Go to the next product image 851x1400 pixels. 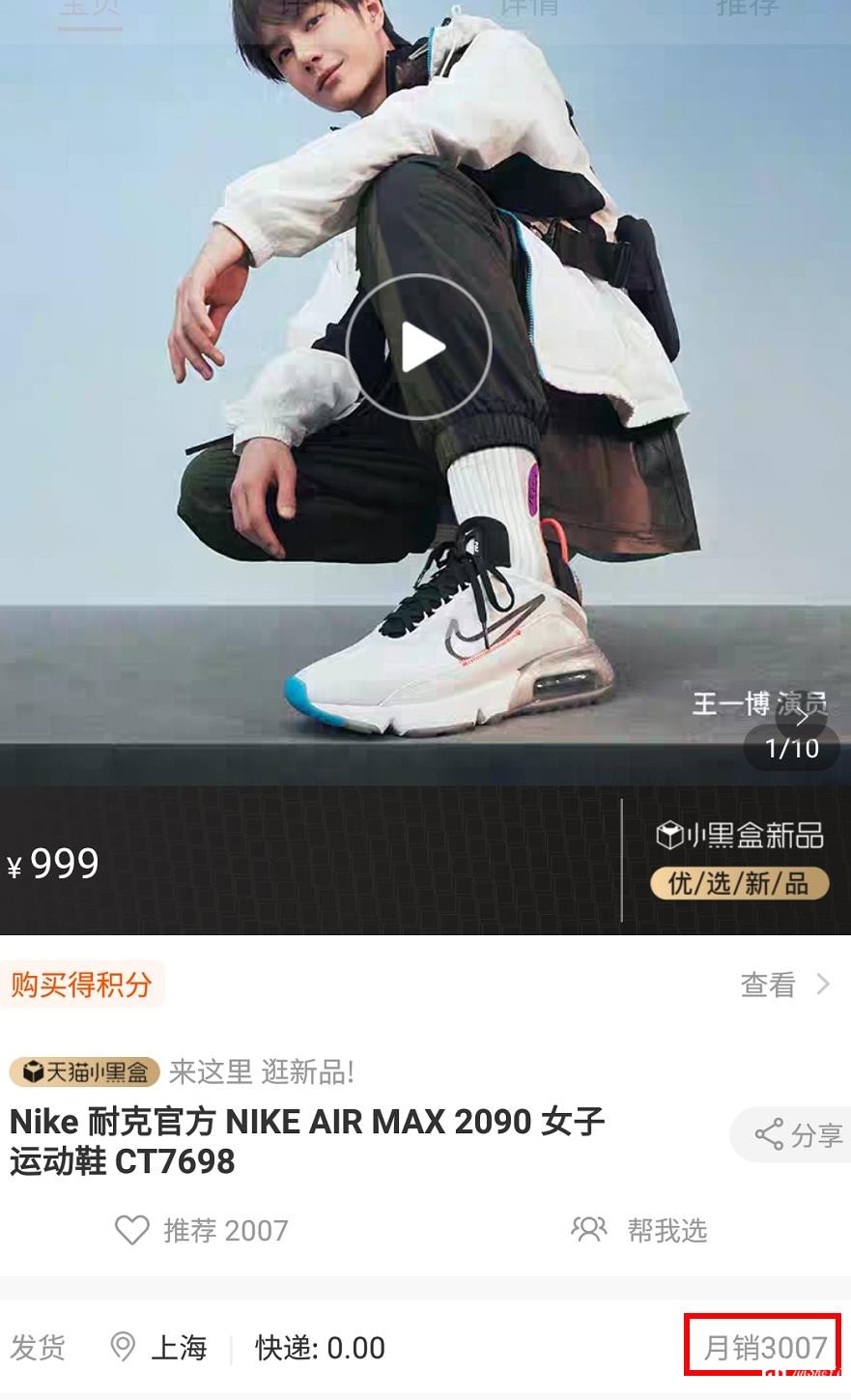[802, 717]
